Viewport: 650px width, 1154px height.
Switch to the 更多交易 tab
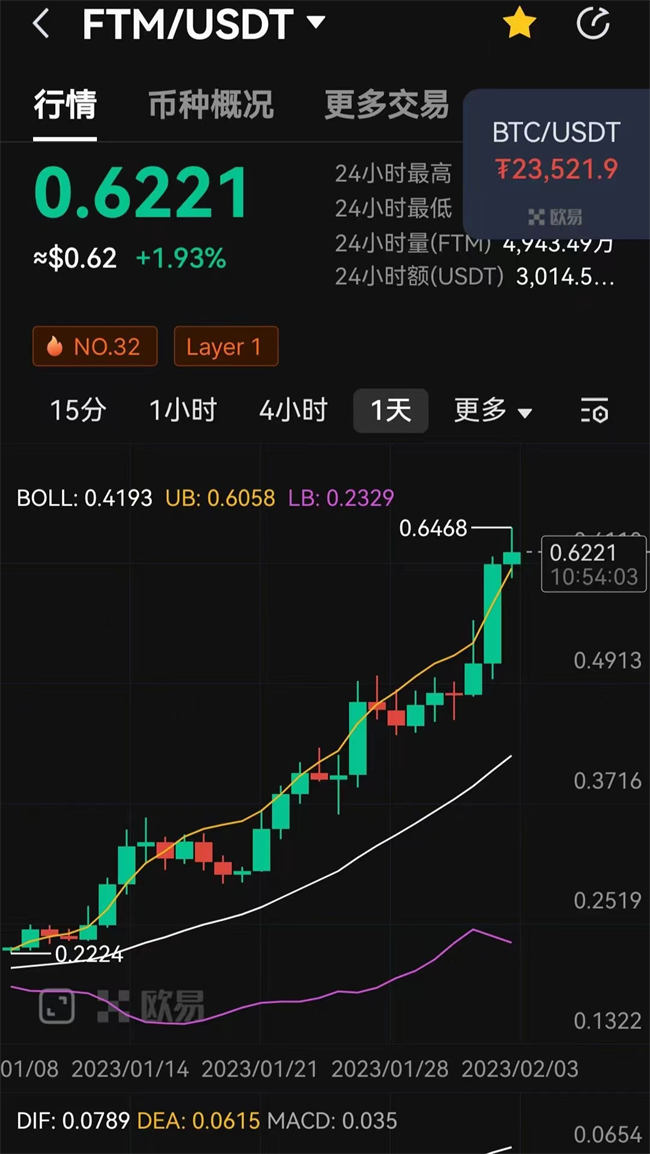(x=386, y=104)
